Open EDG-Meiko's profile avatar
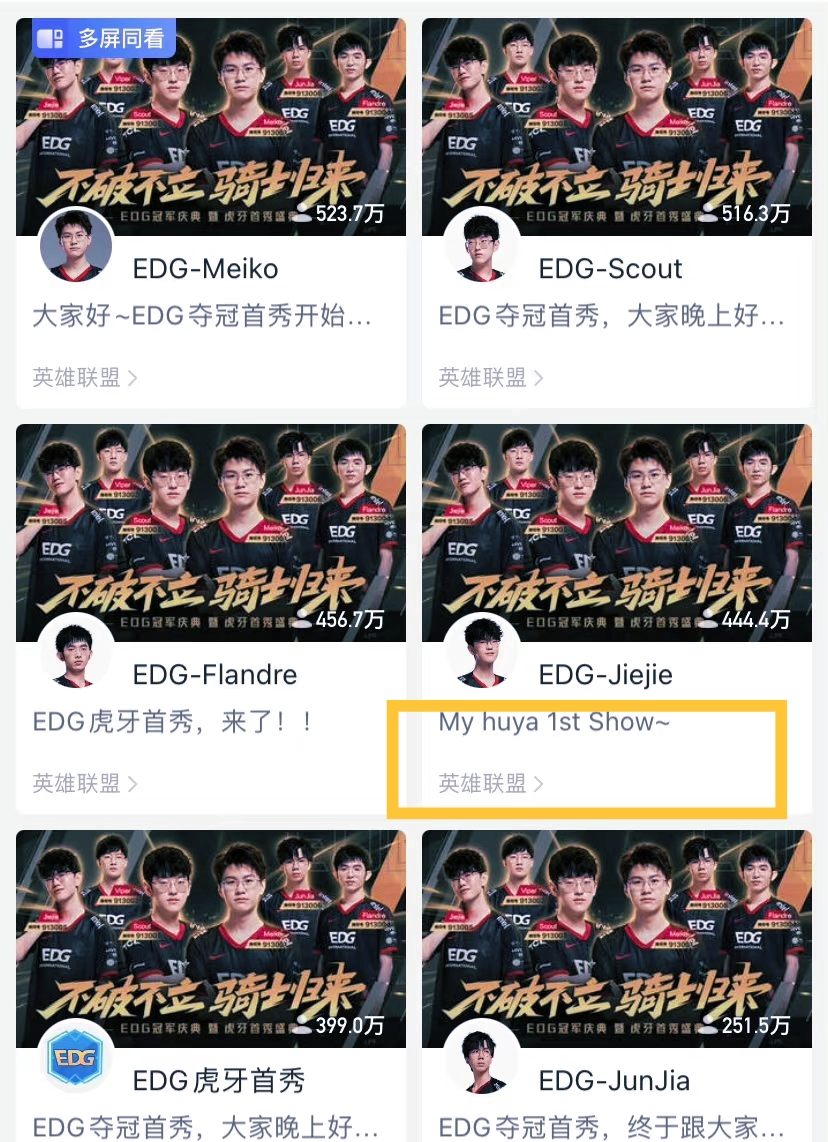Screen dimensions: 828x1142 76,245
